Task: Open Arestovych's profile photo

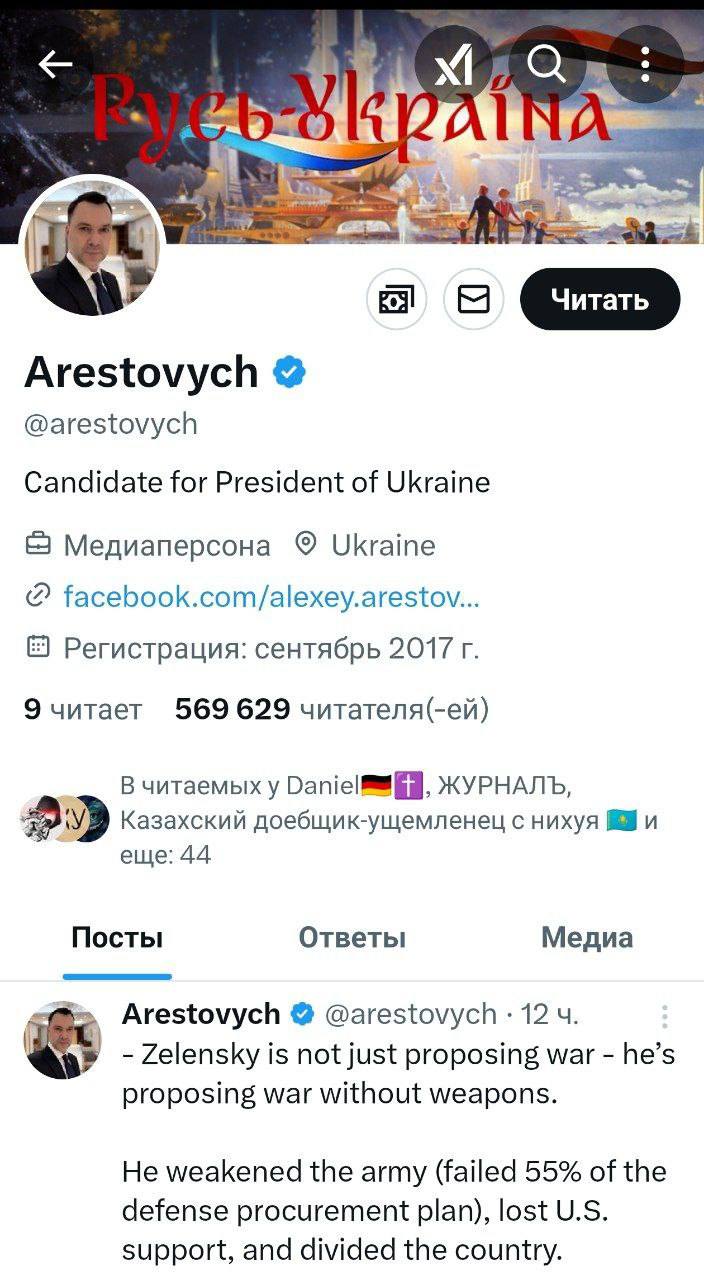Action: pos(91,248)
